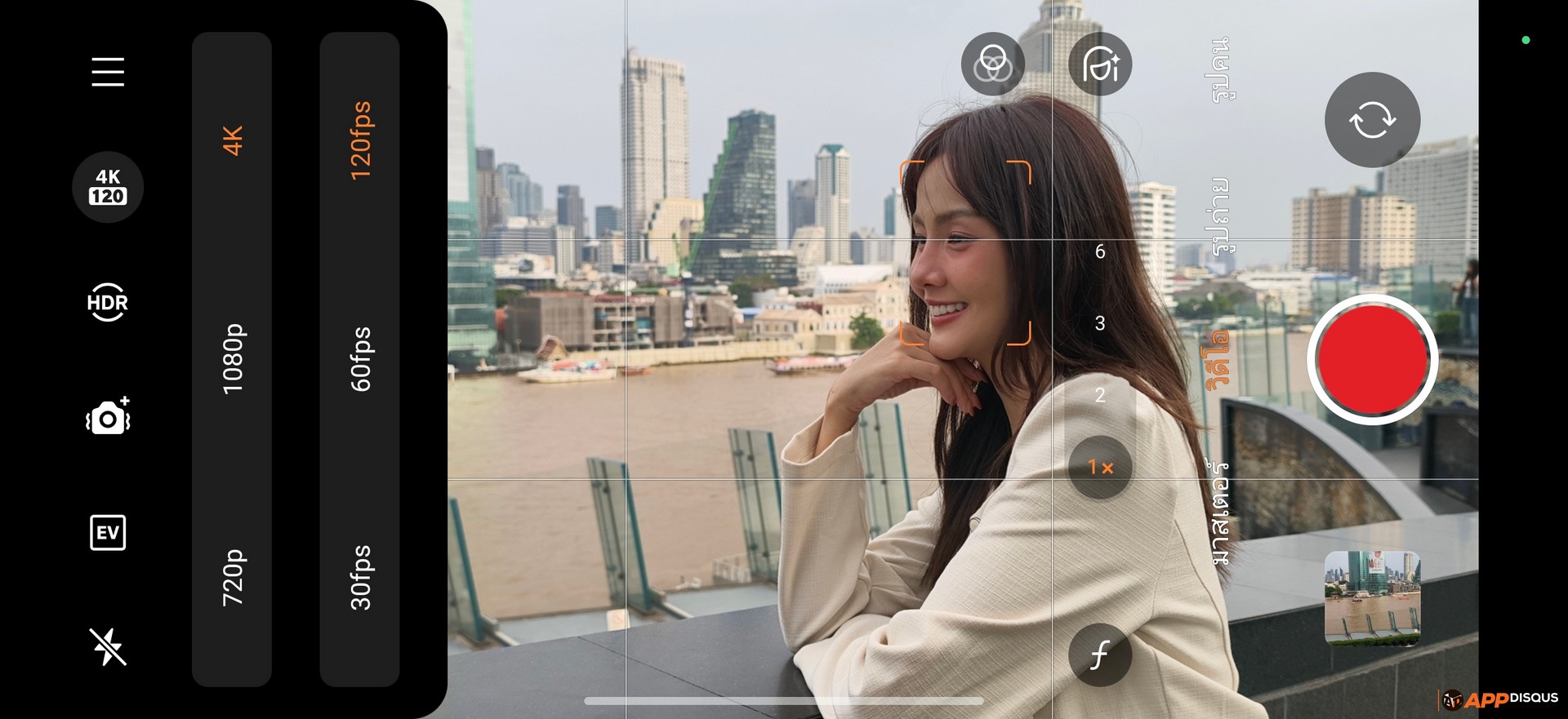The width and height of the screenshot is (1568, 719).
Task: Switch between front and rear camera
Action: (1372, 120)
